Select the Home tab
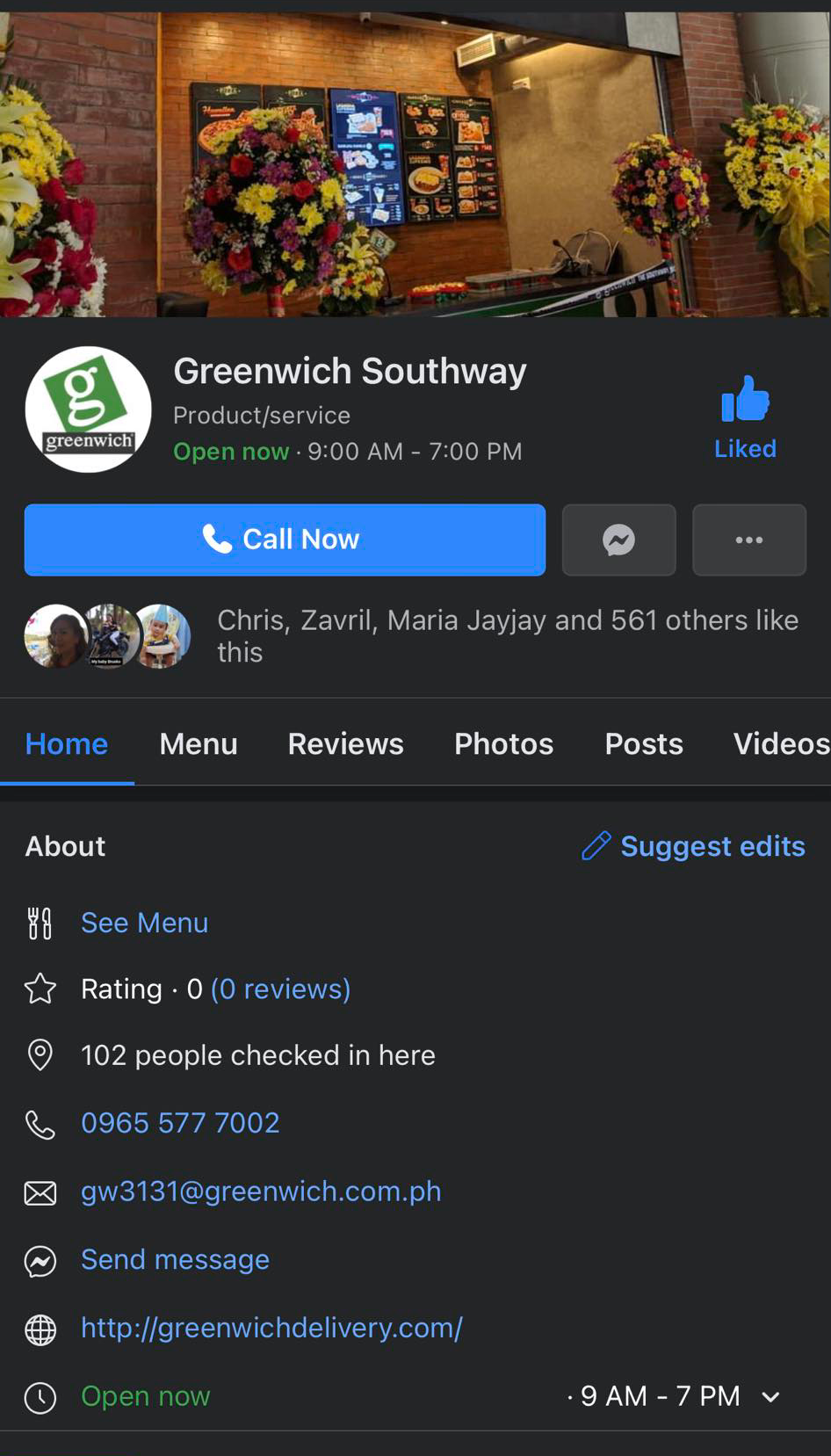Screen dimensions: 831x1456 [67, 743]
